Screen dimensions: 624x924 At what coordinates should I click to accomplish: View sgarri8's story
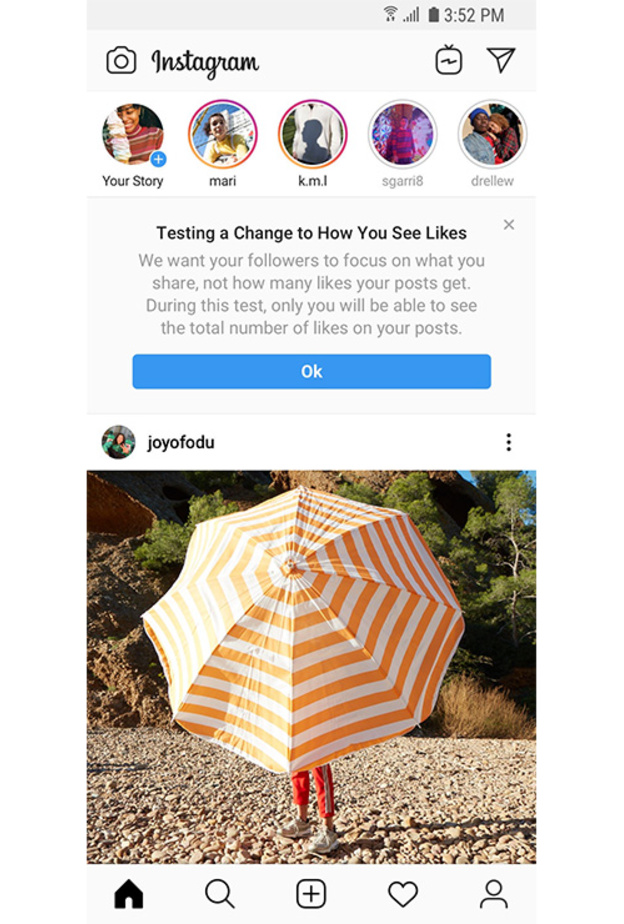[x=402, y=135]
